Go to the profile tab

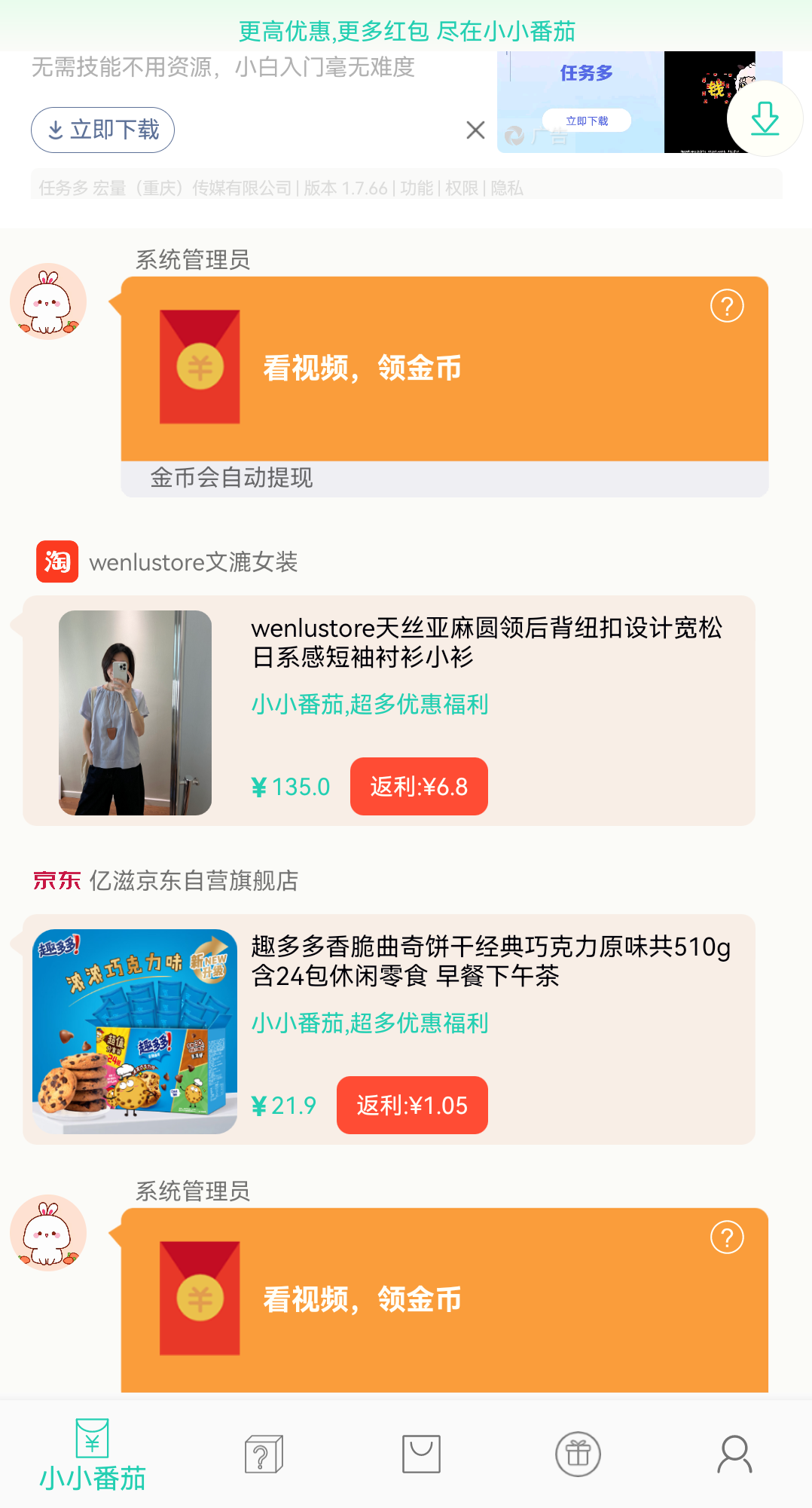[x=734, y=1454]
